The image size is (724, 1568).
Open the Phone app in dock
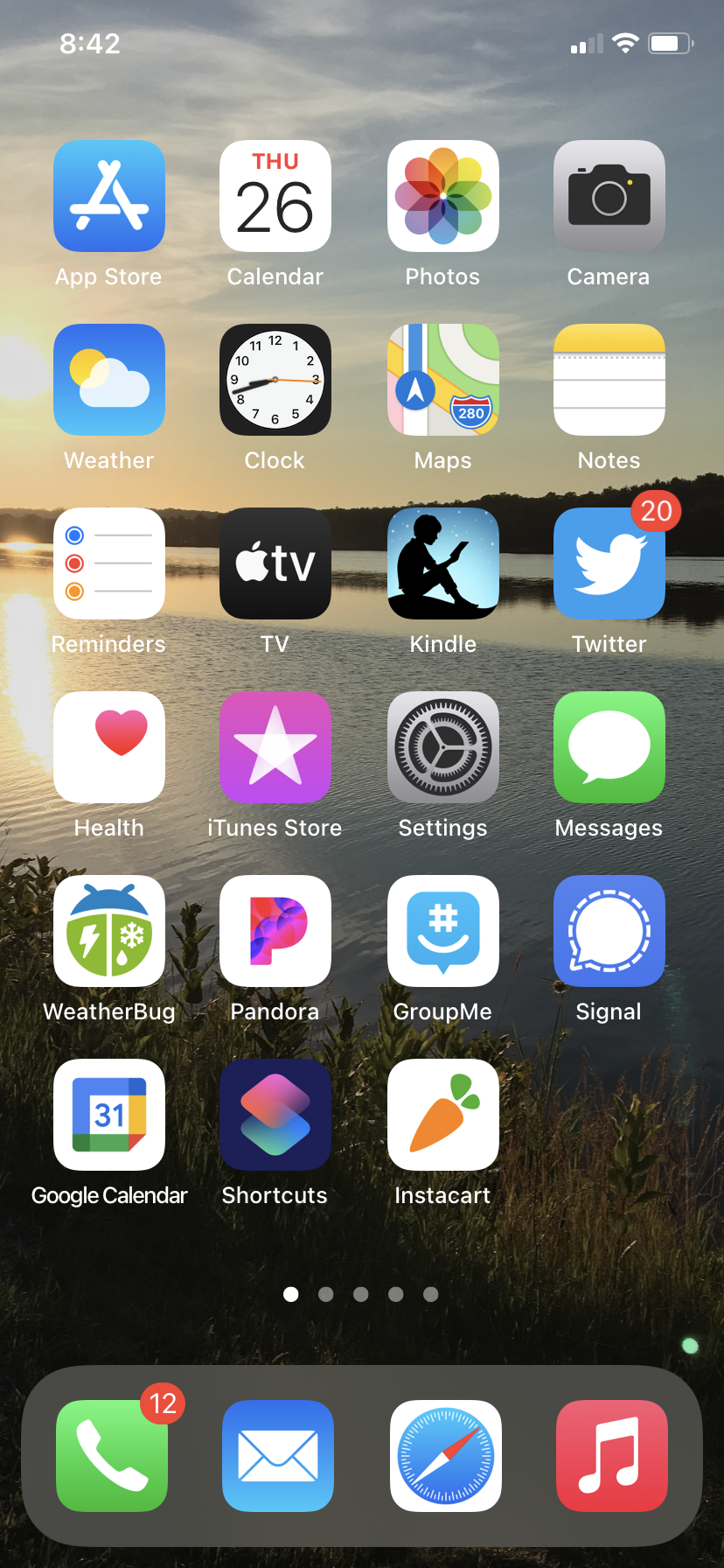112,1456
